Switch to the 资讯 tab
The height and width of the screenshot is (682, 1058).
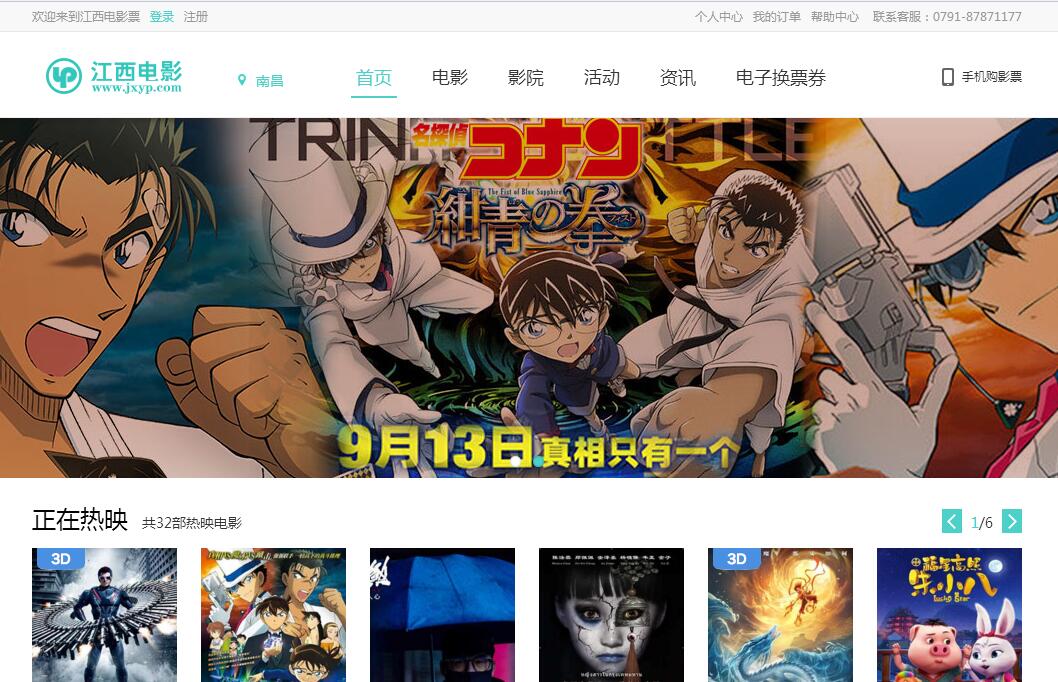[x=678, y=77]
